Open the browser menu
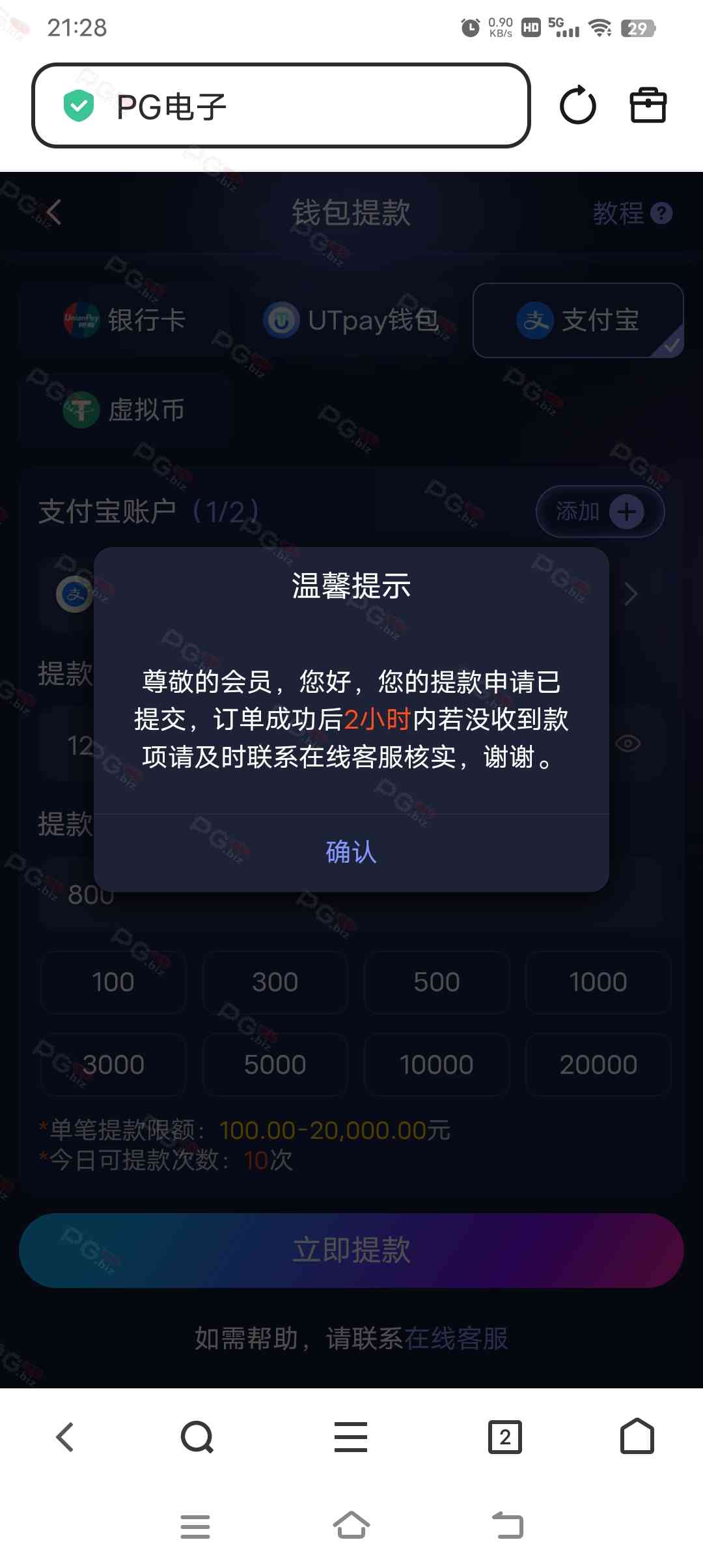This screenshot has height=1568, width=703. (x=351, y=1436)
